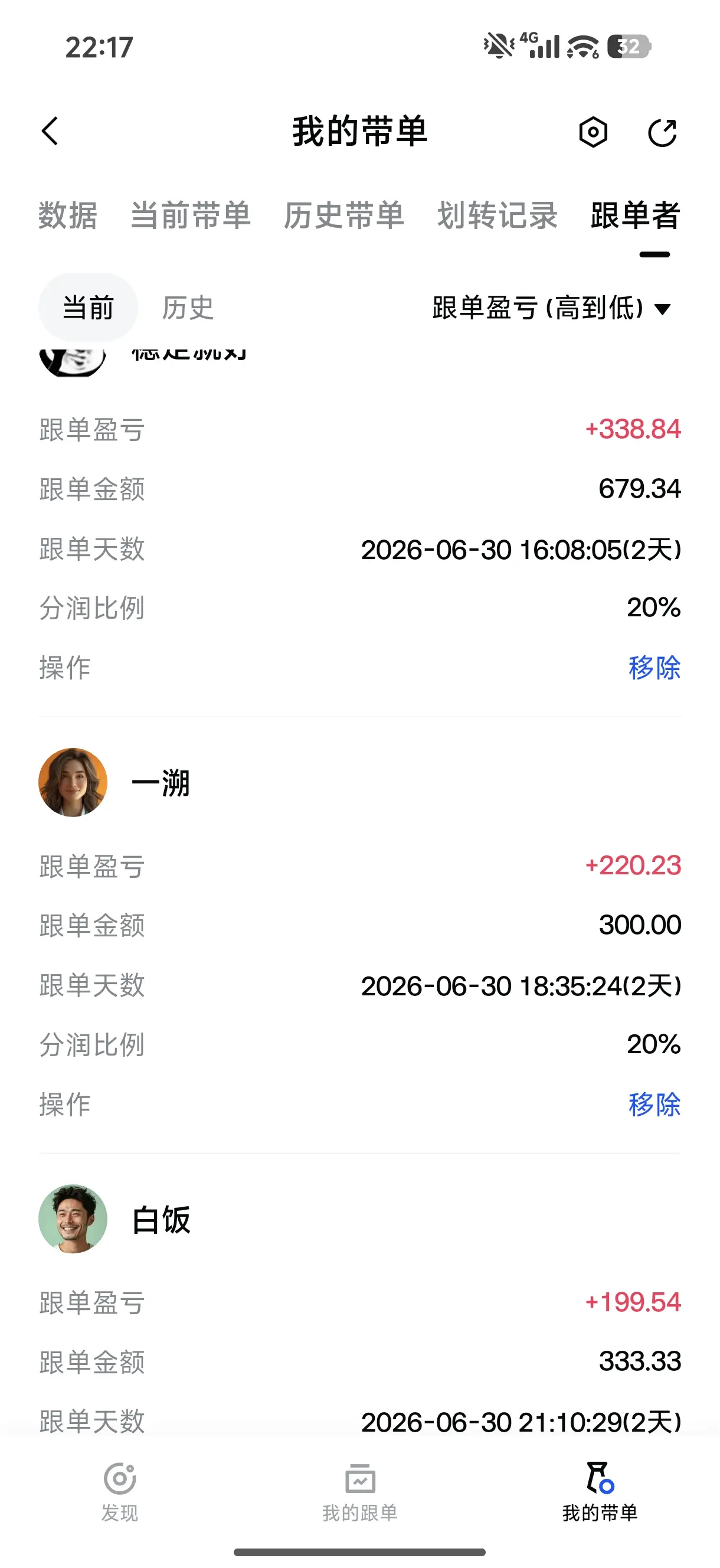Viewport: 720px width, 1568px height.
Task: Open the 我的跟单 bottom tab
Action: (x=359, y=1491)
